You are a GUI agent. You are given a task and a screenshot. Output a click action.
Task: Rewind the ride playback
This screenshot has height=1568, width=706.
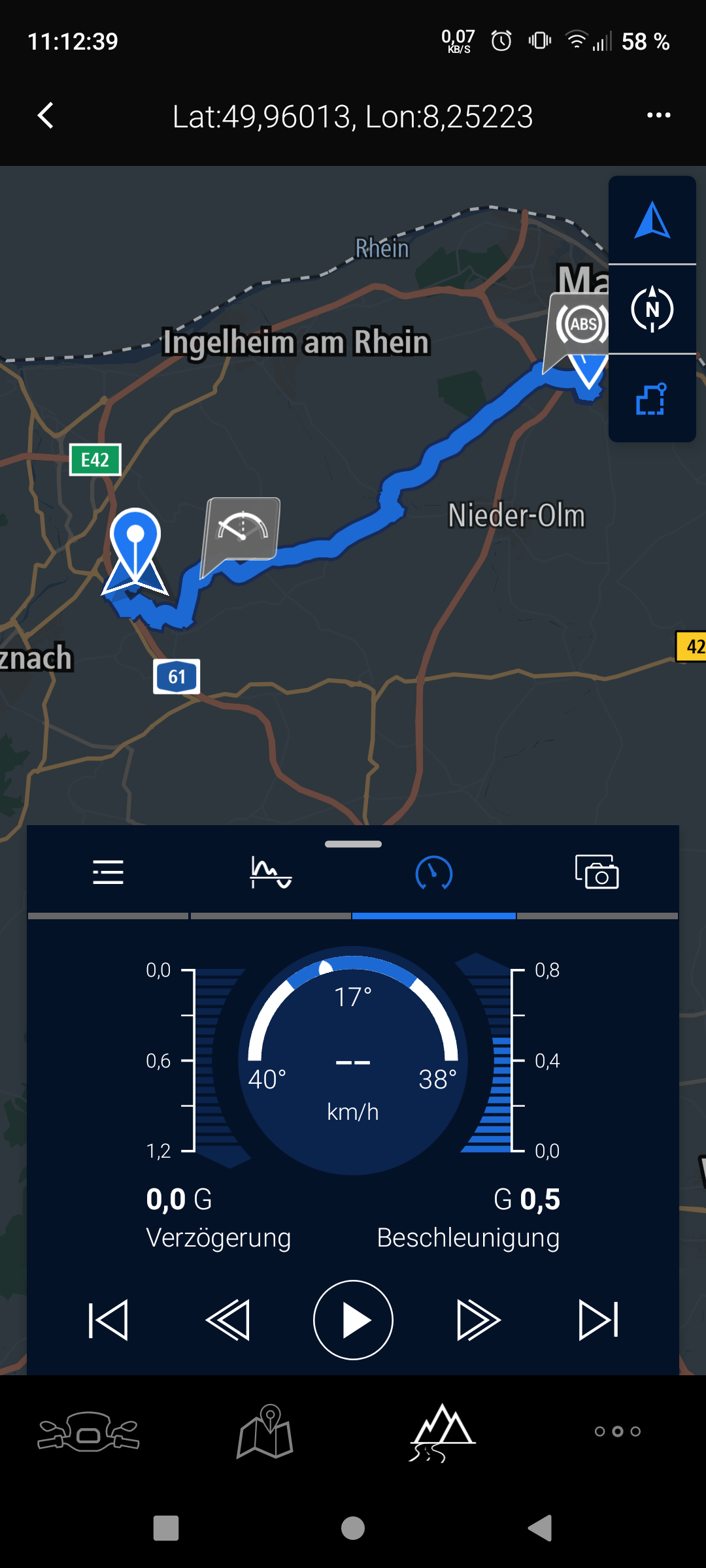pyautogui.click(x=227, y=1320)
